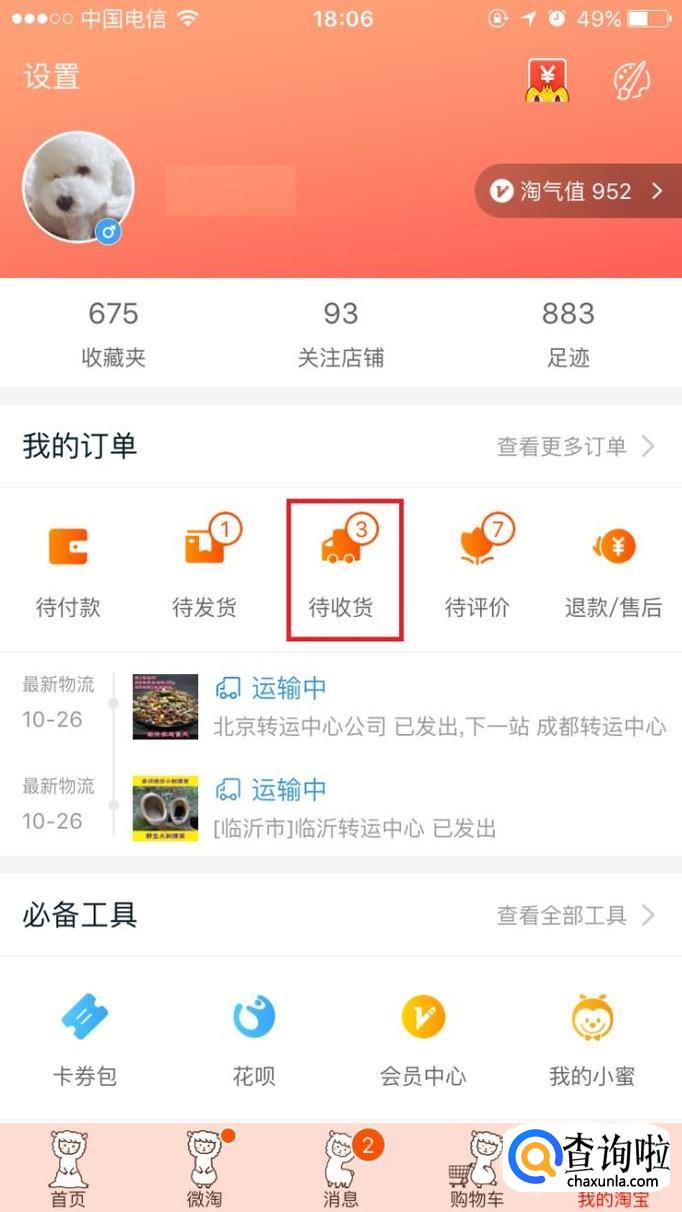Open 关注店铺 followed shops
Image resolution: width=682 pixels, height=1212 pixels.
tap(341, 334)
